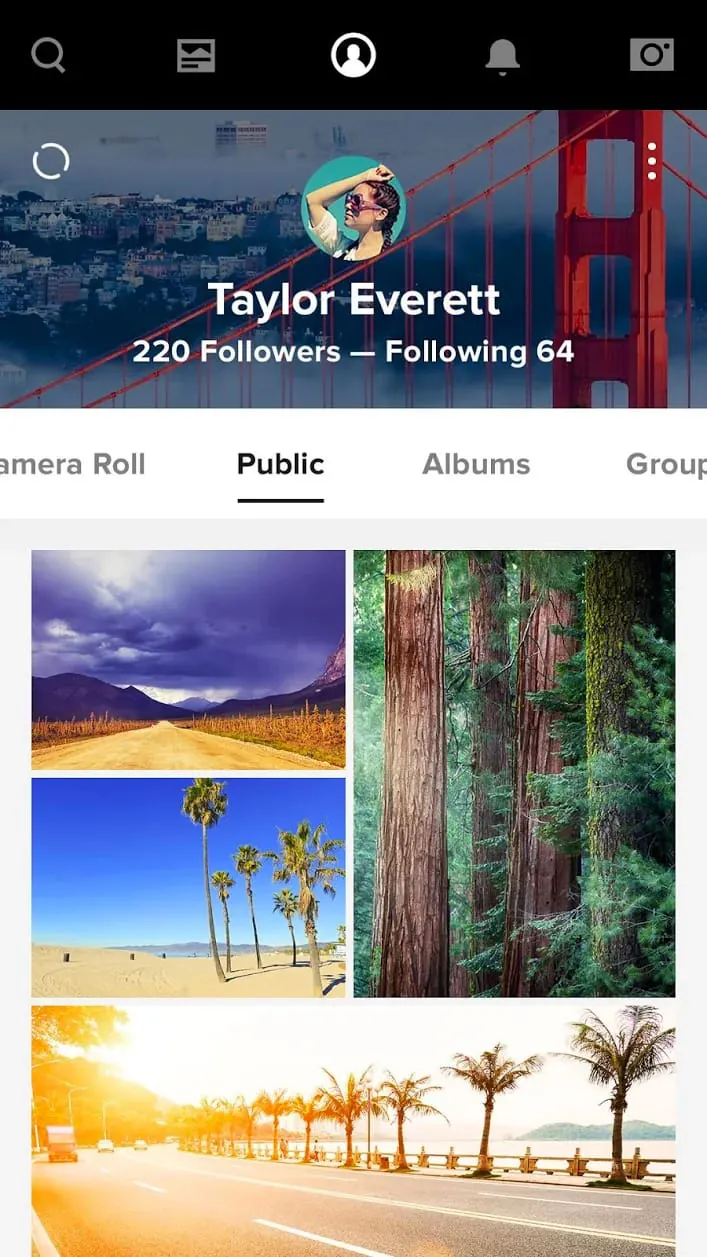Open the sunset highway photo

tap(353, 1130)
